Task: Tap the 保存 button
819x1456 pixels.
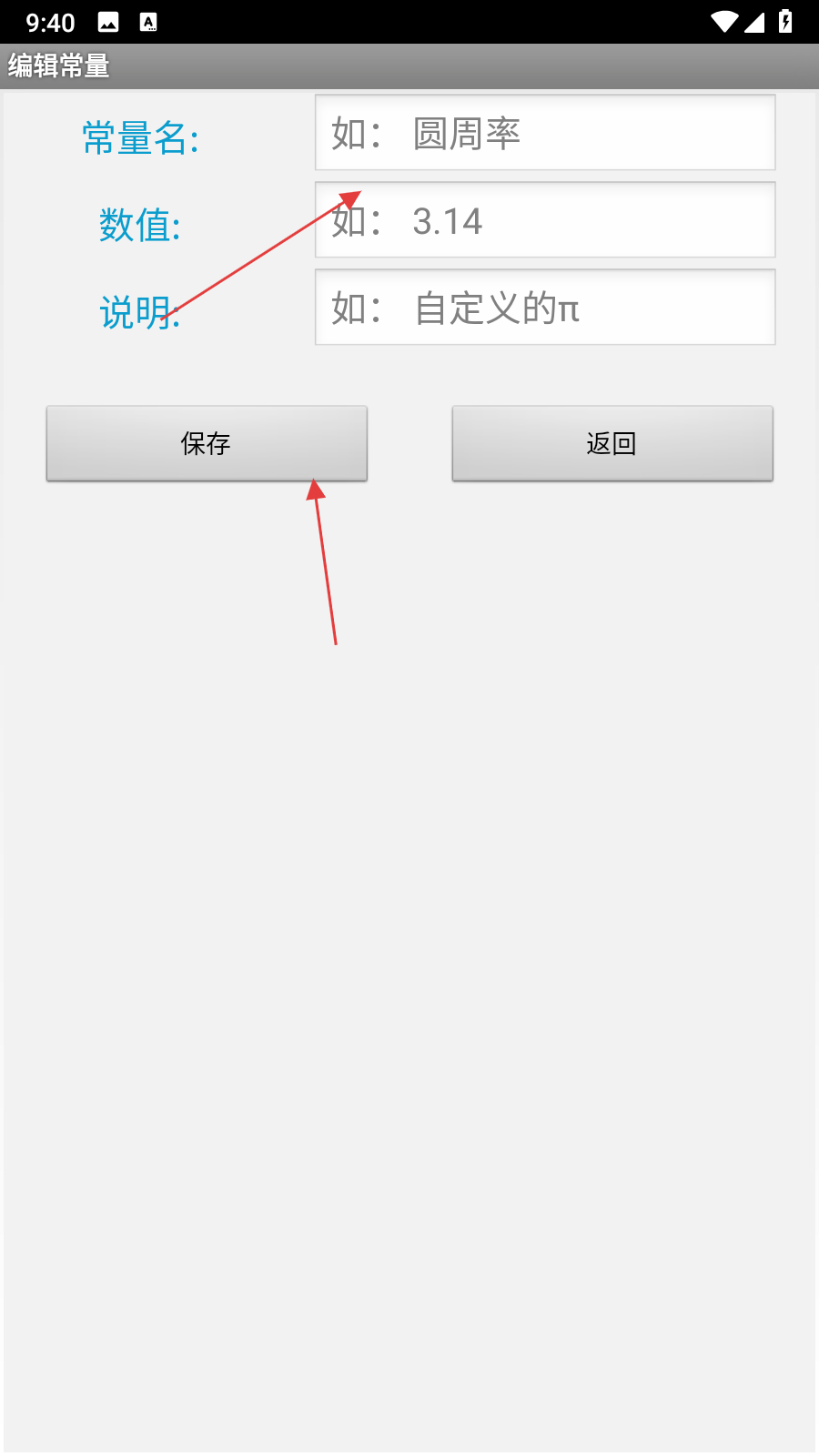Action: (x=207, y=443)
